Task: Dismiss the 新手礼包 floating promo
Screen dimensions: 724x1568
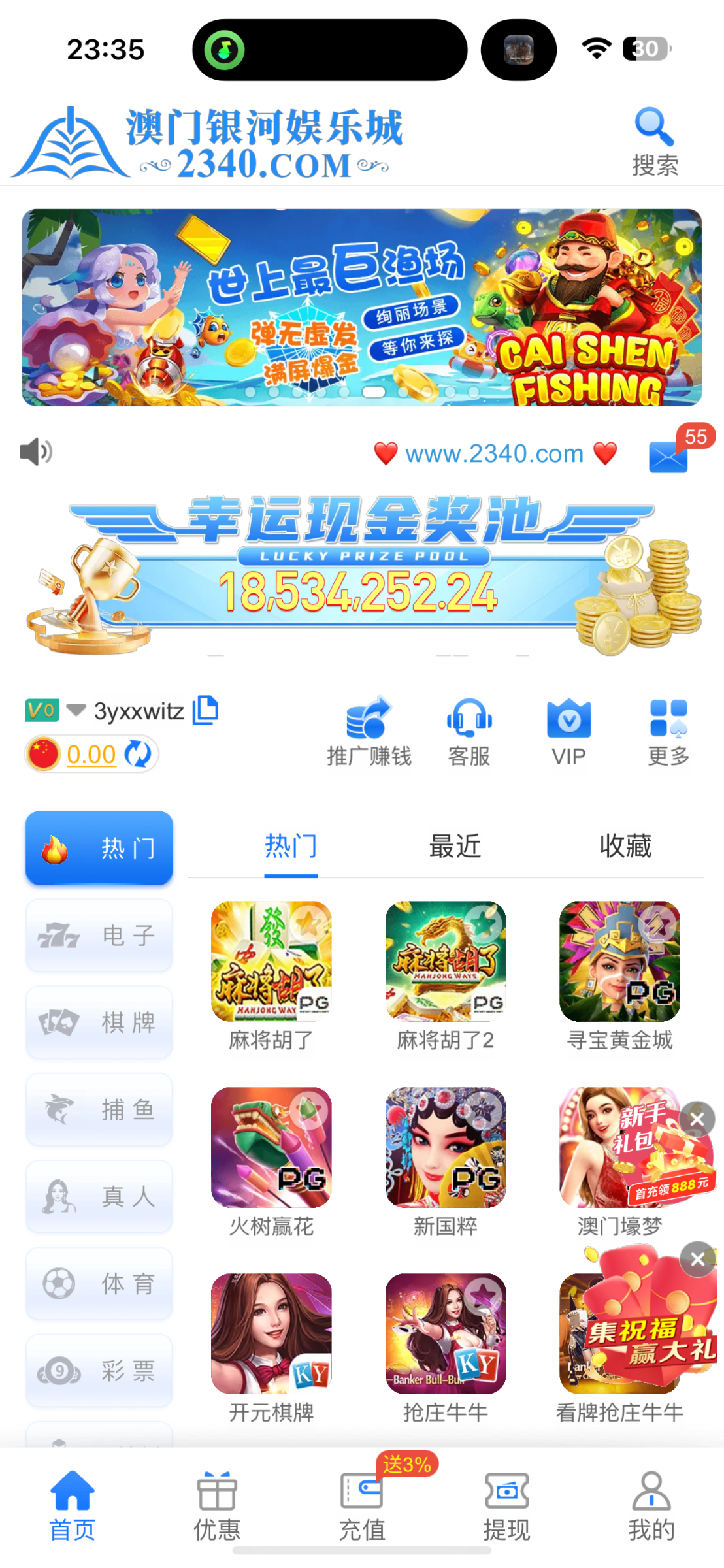Action: (697, 1120)
